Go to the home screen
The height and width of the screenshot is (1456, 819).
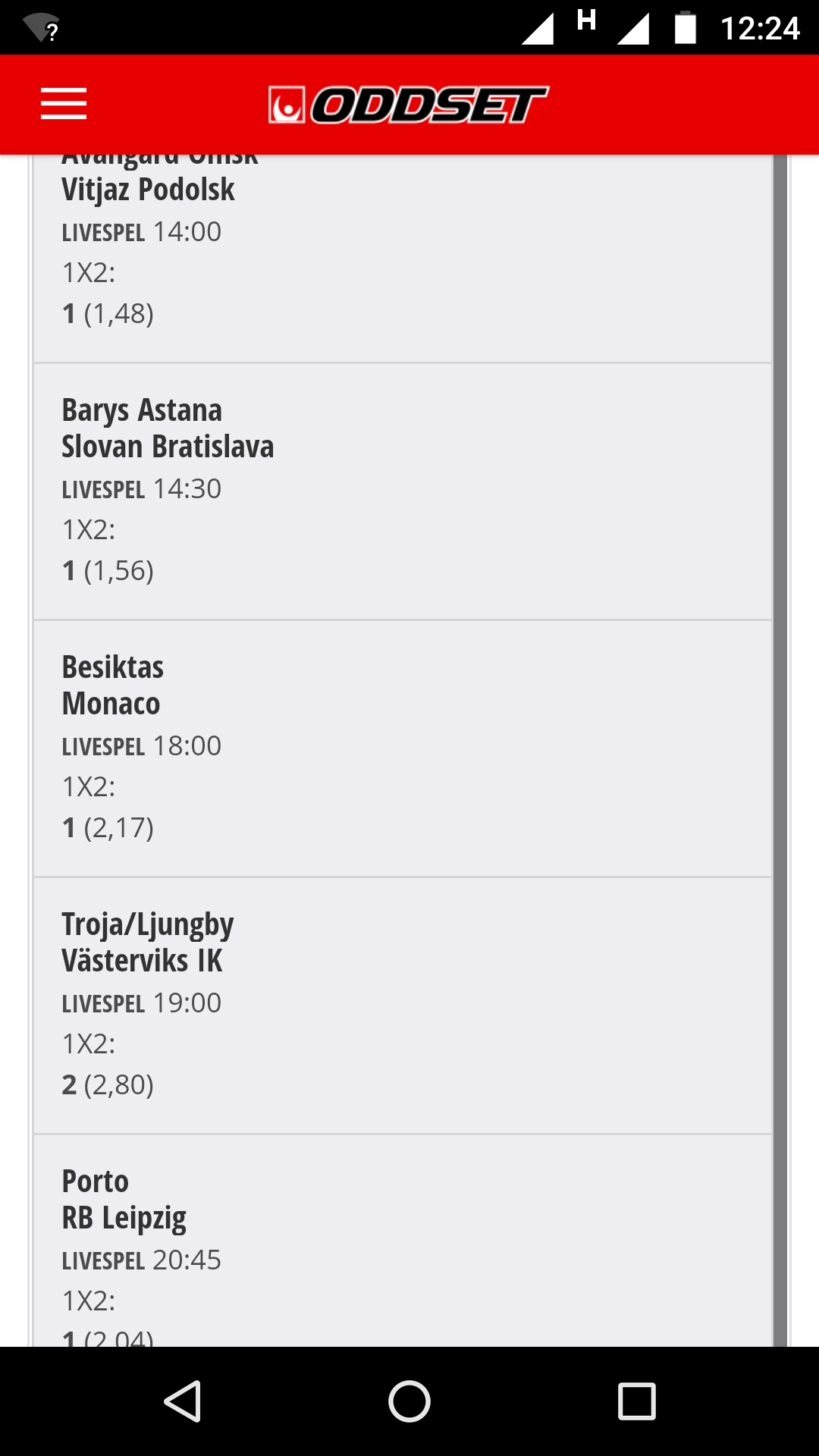pyautogui.click(x=409, y=1401)
